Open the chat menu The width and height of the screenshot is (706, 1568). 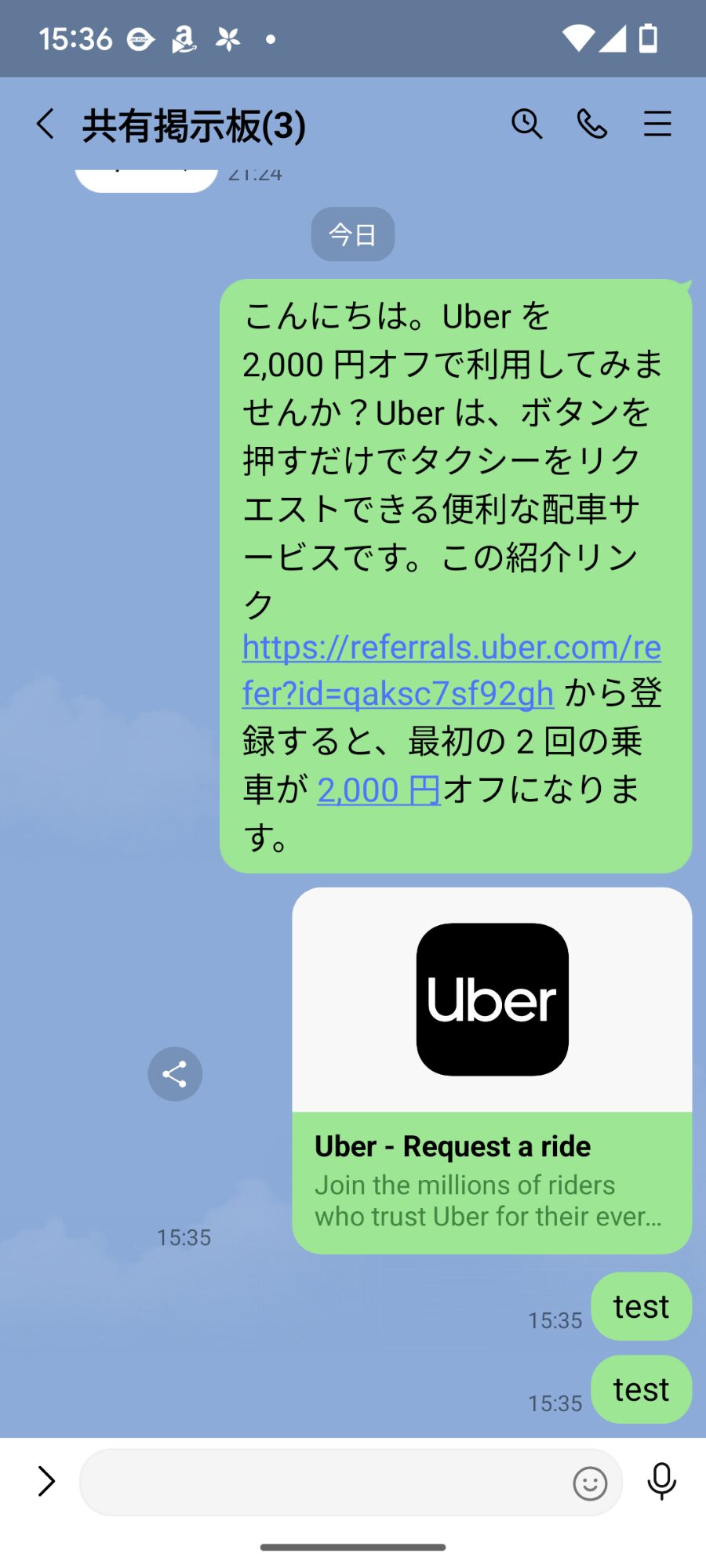[657, 124]
